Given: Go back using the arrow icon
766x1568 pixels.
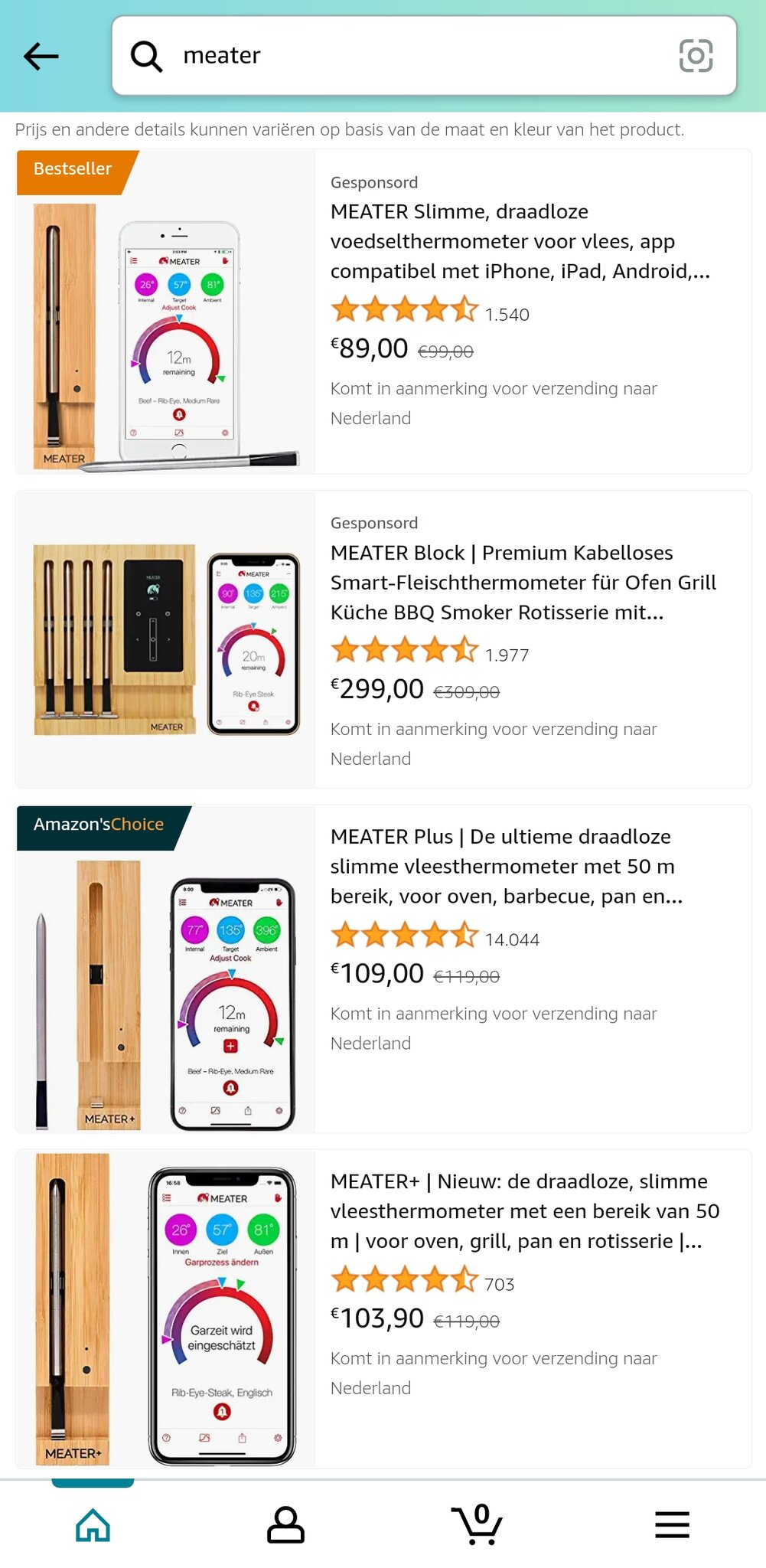Looking at the screenshot, I should click(x=41, y=56).
